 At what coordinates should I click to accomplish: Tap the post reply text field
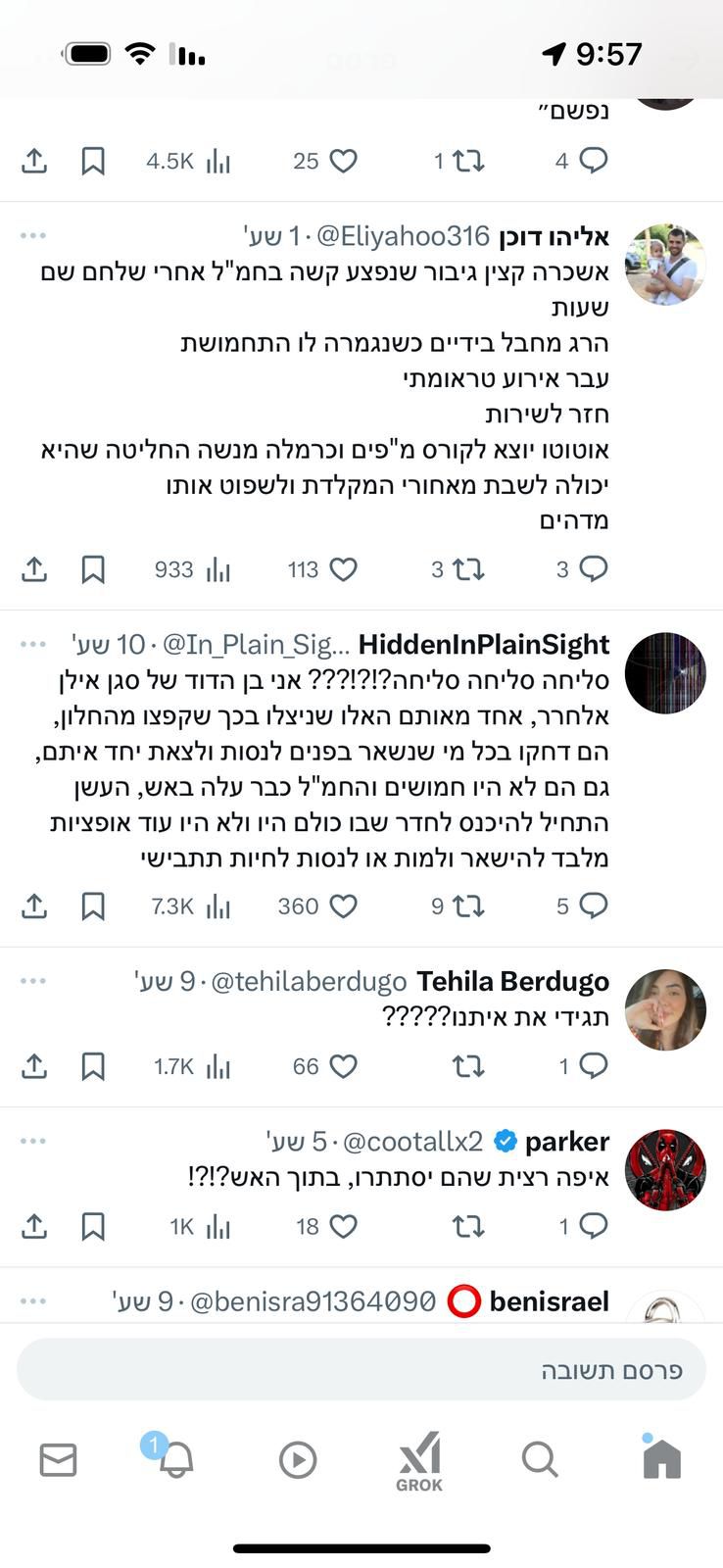pos(361,1369)
